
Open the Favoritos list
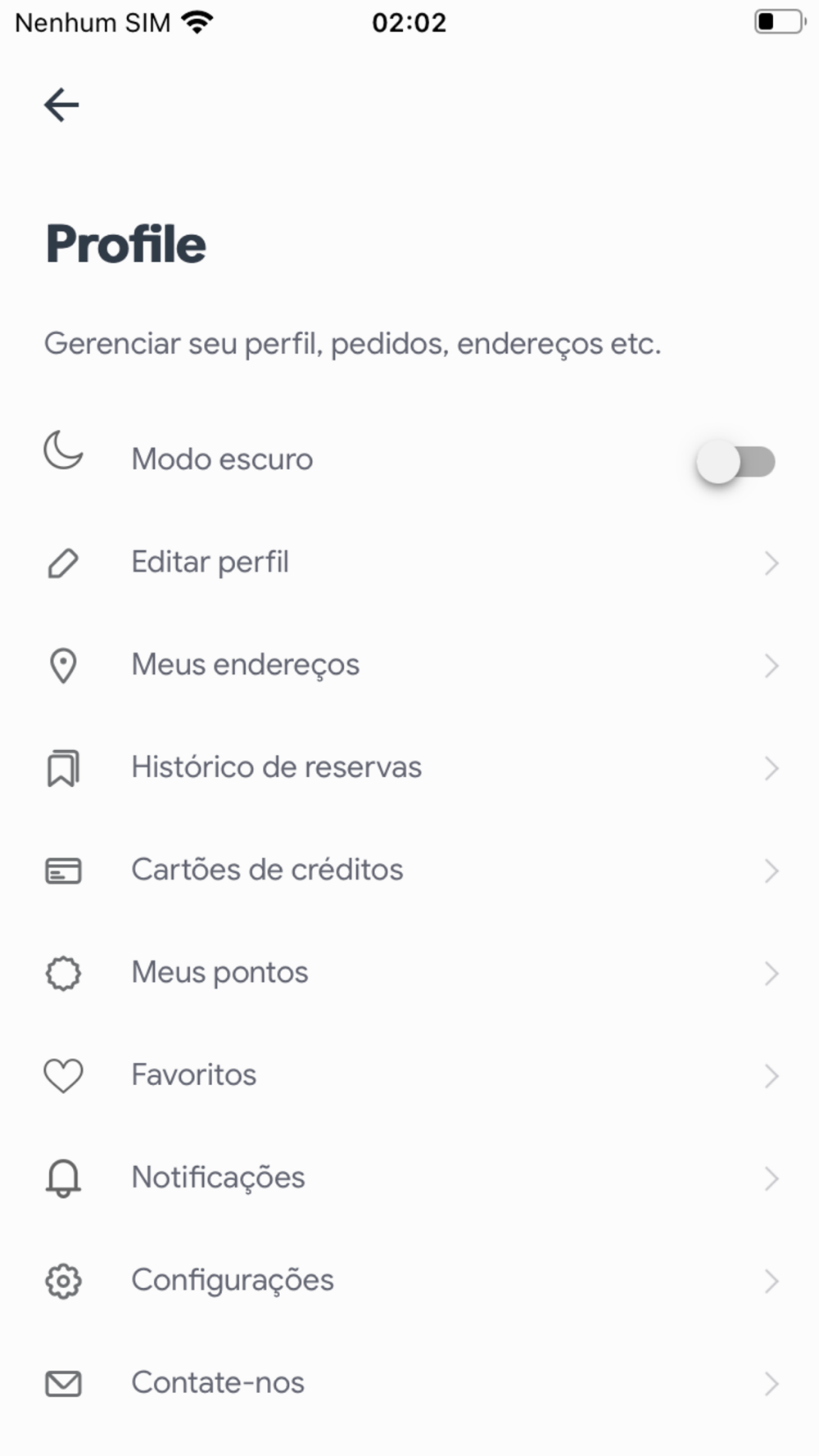point(194,1075)
